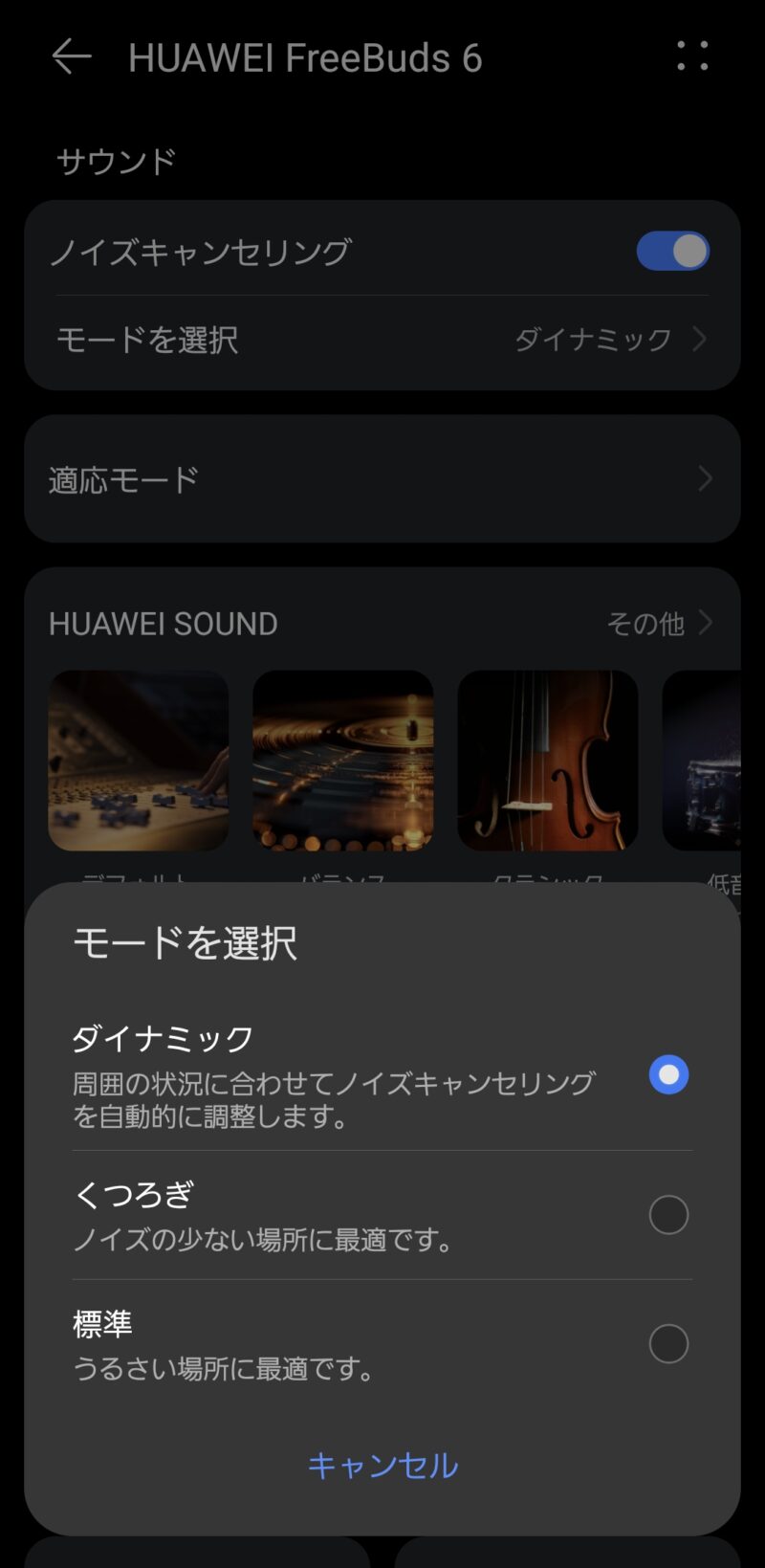Dismiss the dialog with キャンセル
This screenshot has width=765, height=1568.
382,1465
